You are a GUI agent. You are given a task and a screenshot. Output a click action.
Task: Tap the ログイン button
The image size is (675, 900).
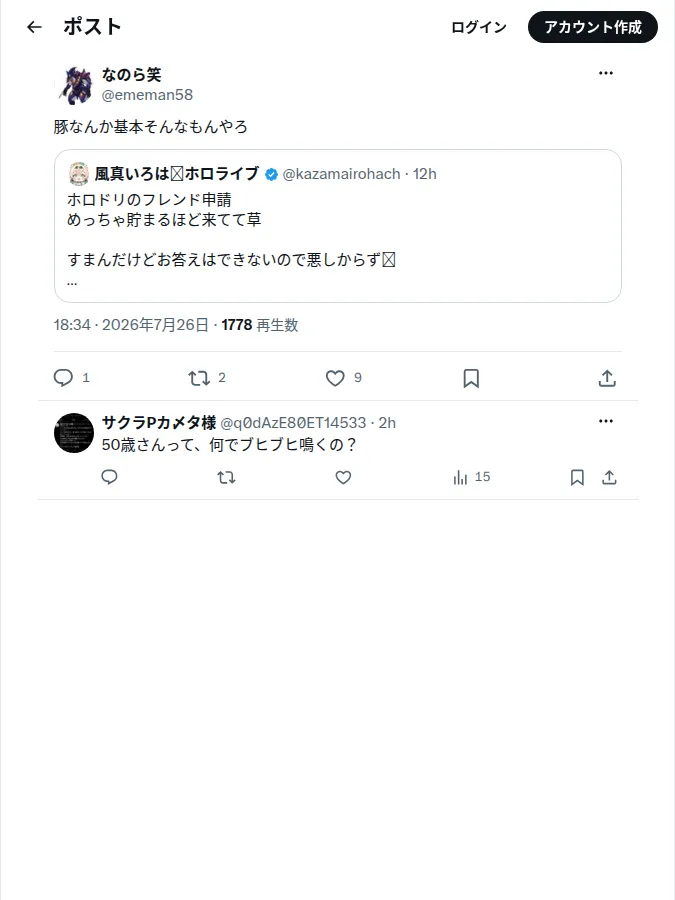tap(479, 27)
